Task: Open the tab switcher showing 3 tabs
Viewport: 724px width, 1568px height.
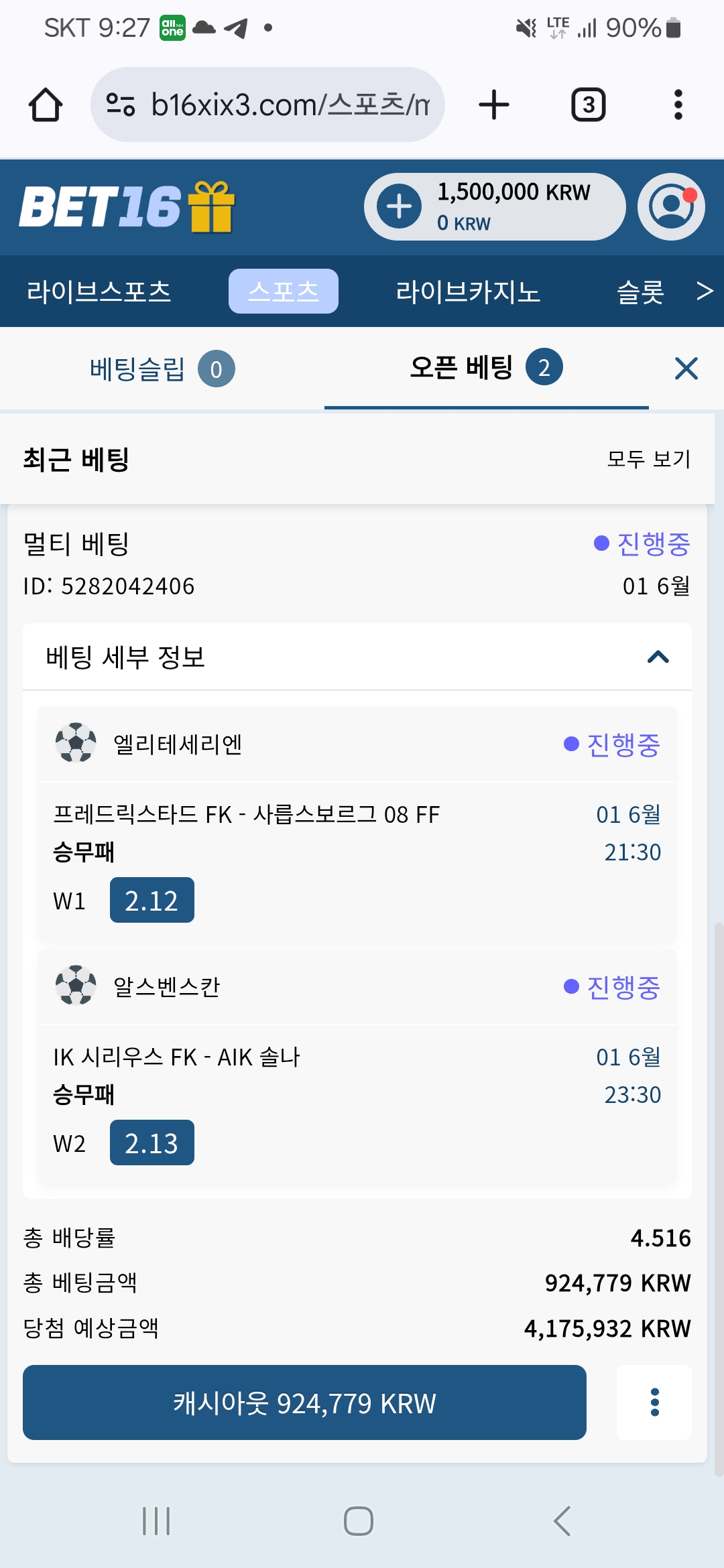Action: pyautogui.click(x=588, y=105)
